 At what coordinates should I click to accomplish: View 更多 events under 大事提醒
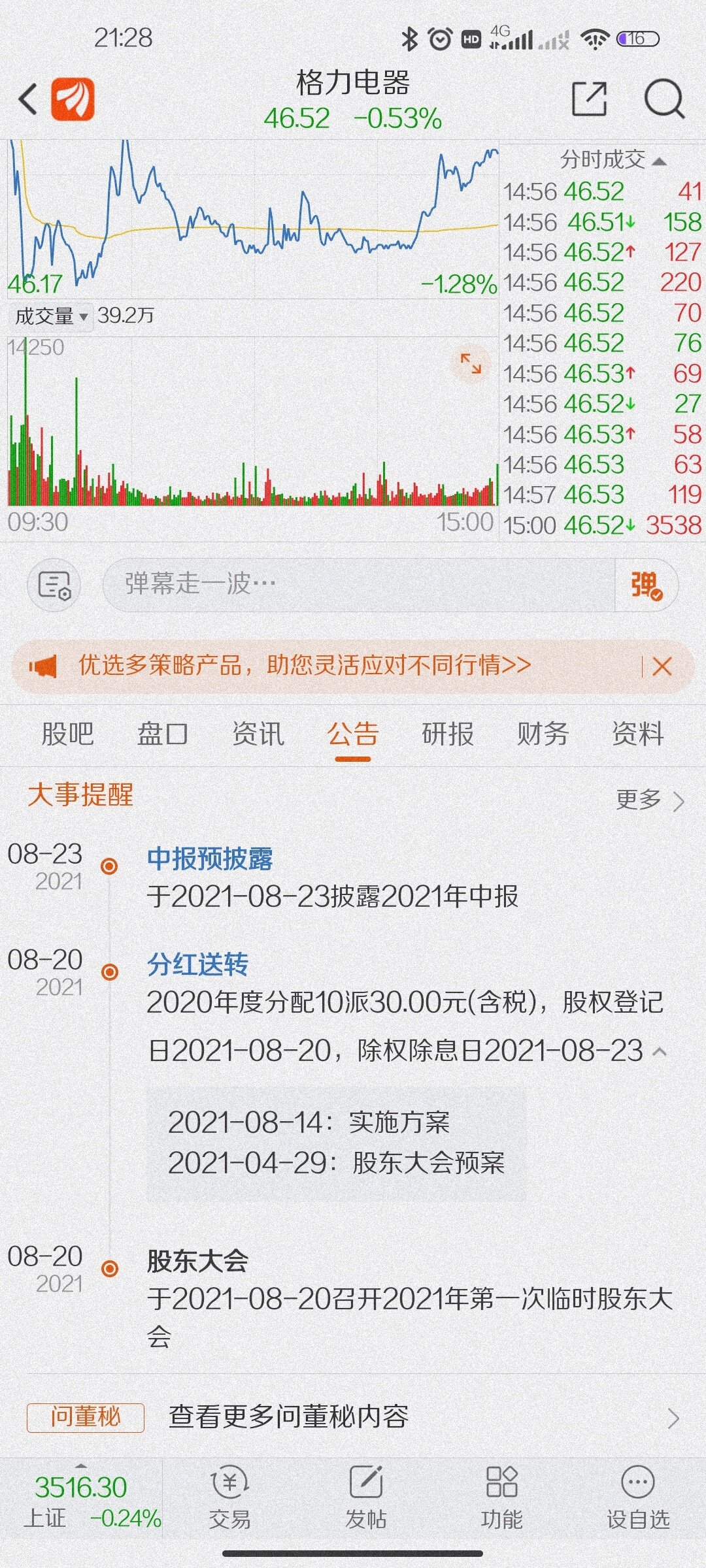[x=649, y=800]
